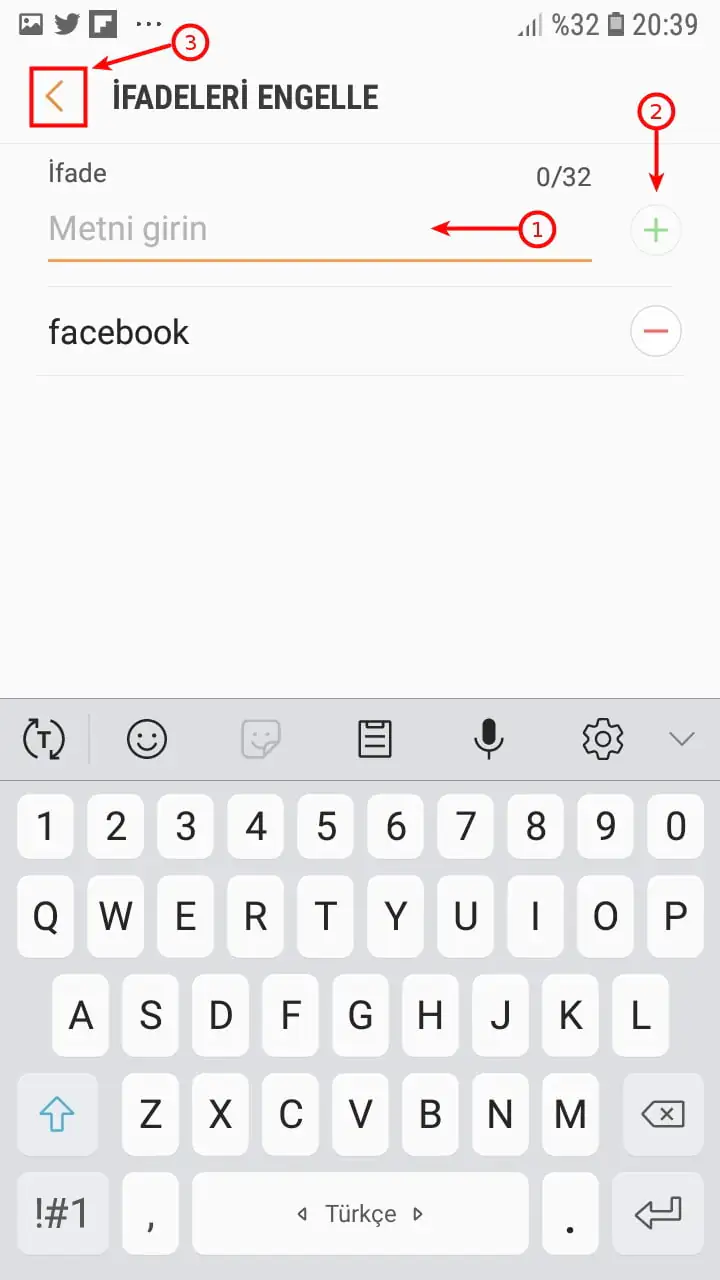Open the sticker panel
This screenshot has width=720, height=1280.
(x=260, y=739)
